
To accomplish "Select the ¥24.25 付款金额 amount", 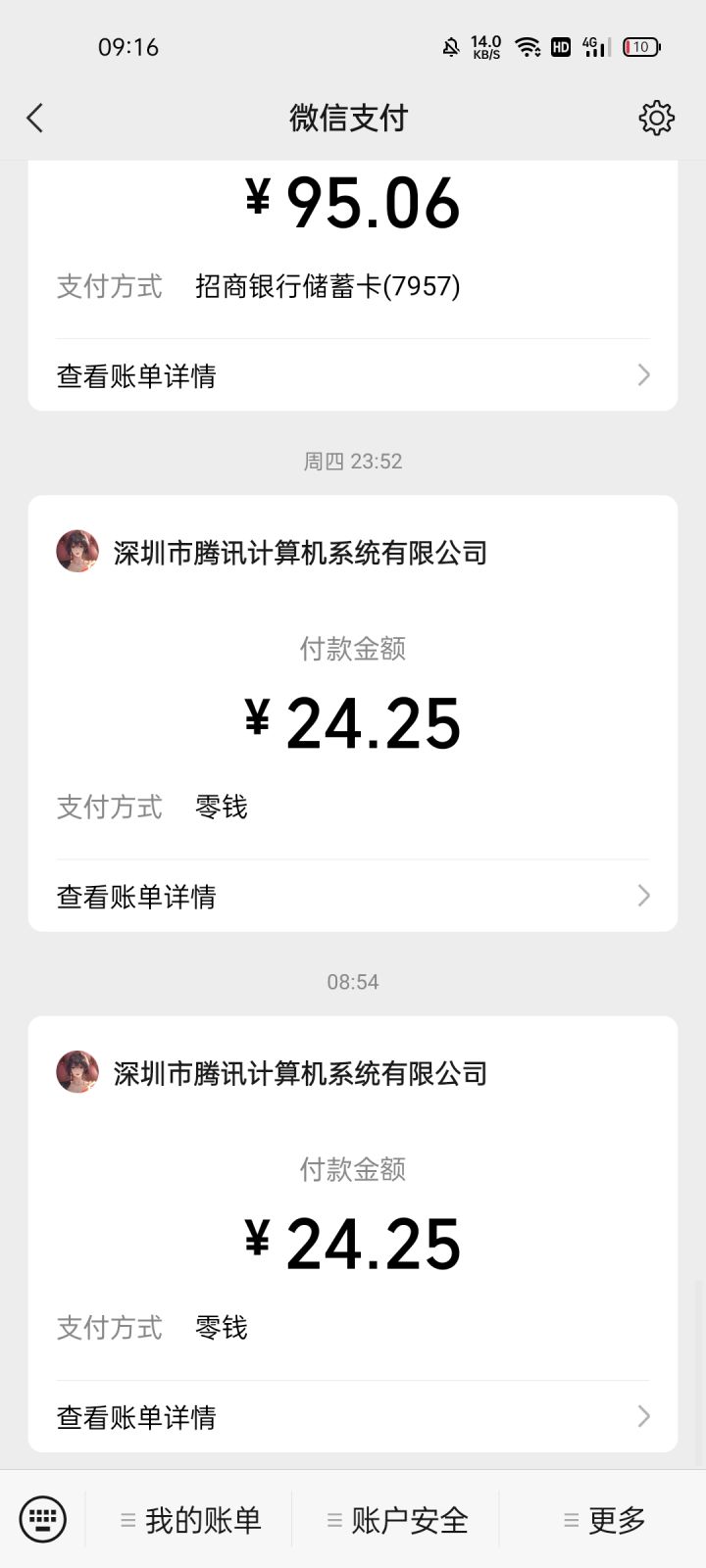I will point(353,722).
